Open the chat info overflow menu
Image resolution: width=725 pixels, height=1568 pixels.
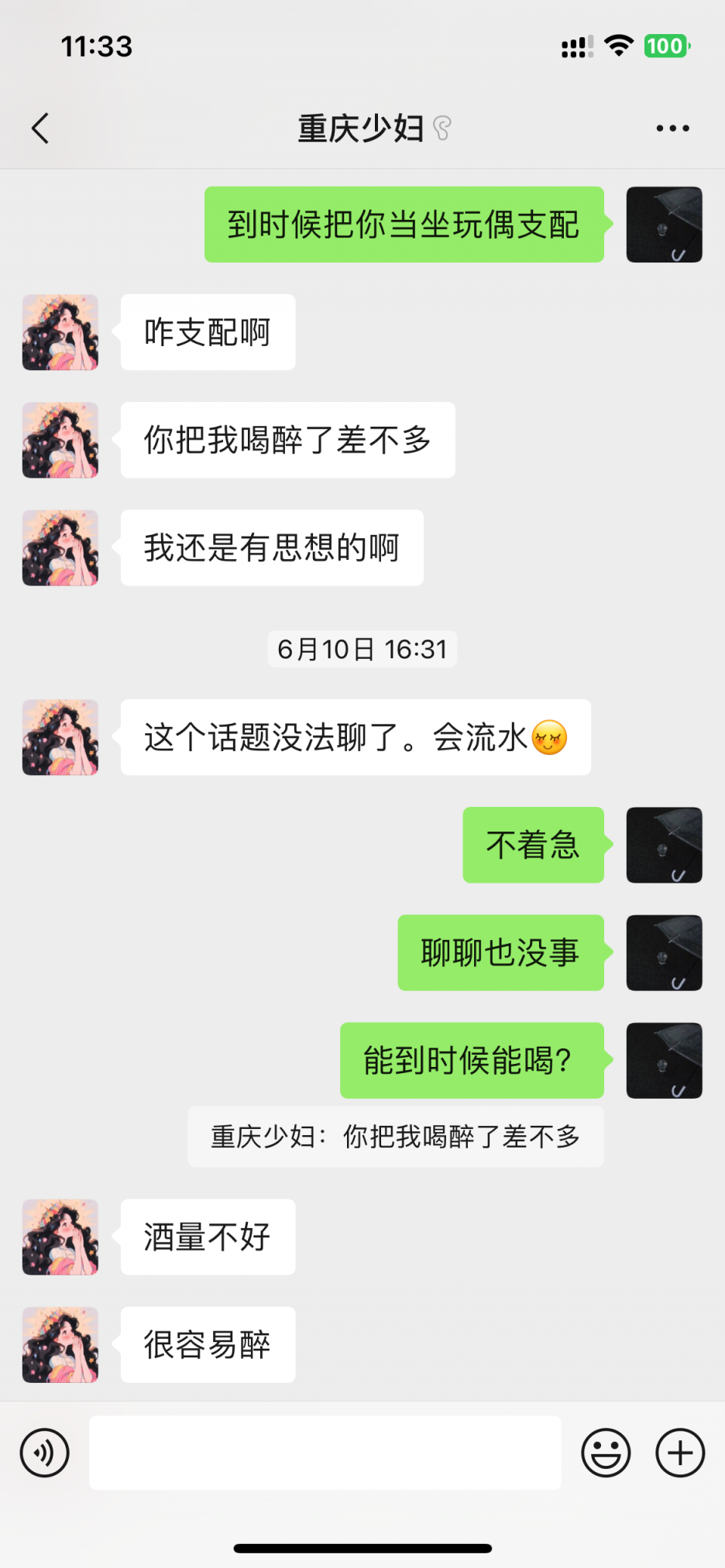(672, 129)
